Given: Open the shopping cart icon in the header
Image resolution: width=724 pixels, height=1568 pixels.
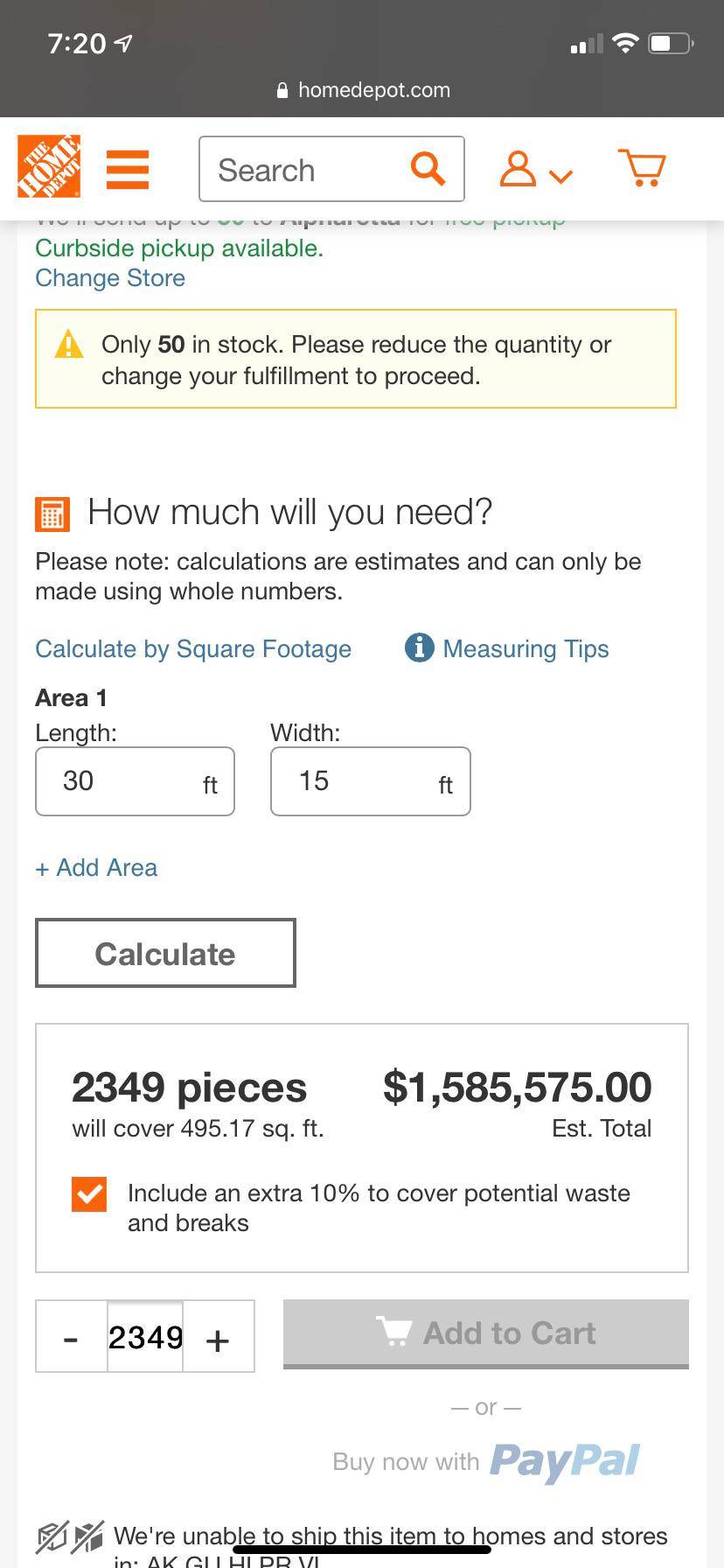Looking at the screenshot, I should click(642, 168).
